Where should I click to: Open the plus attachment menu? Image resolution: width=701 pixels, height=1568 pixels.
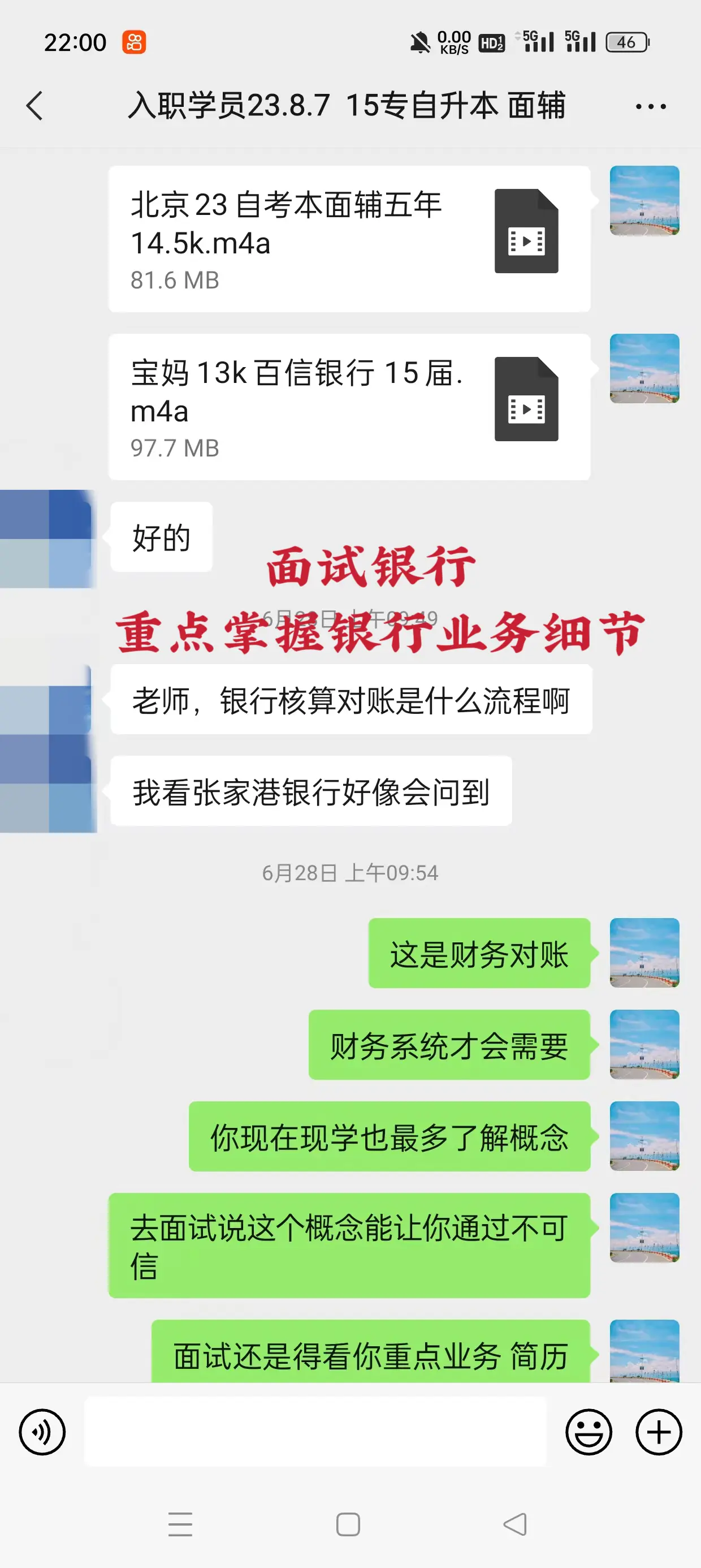pos(659,1432)
